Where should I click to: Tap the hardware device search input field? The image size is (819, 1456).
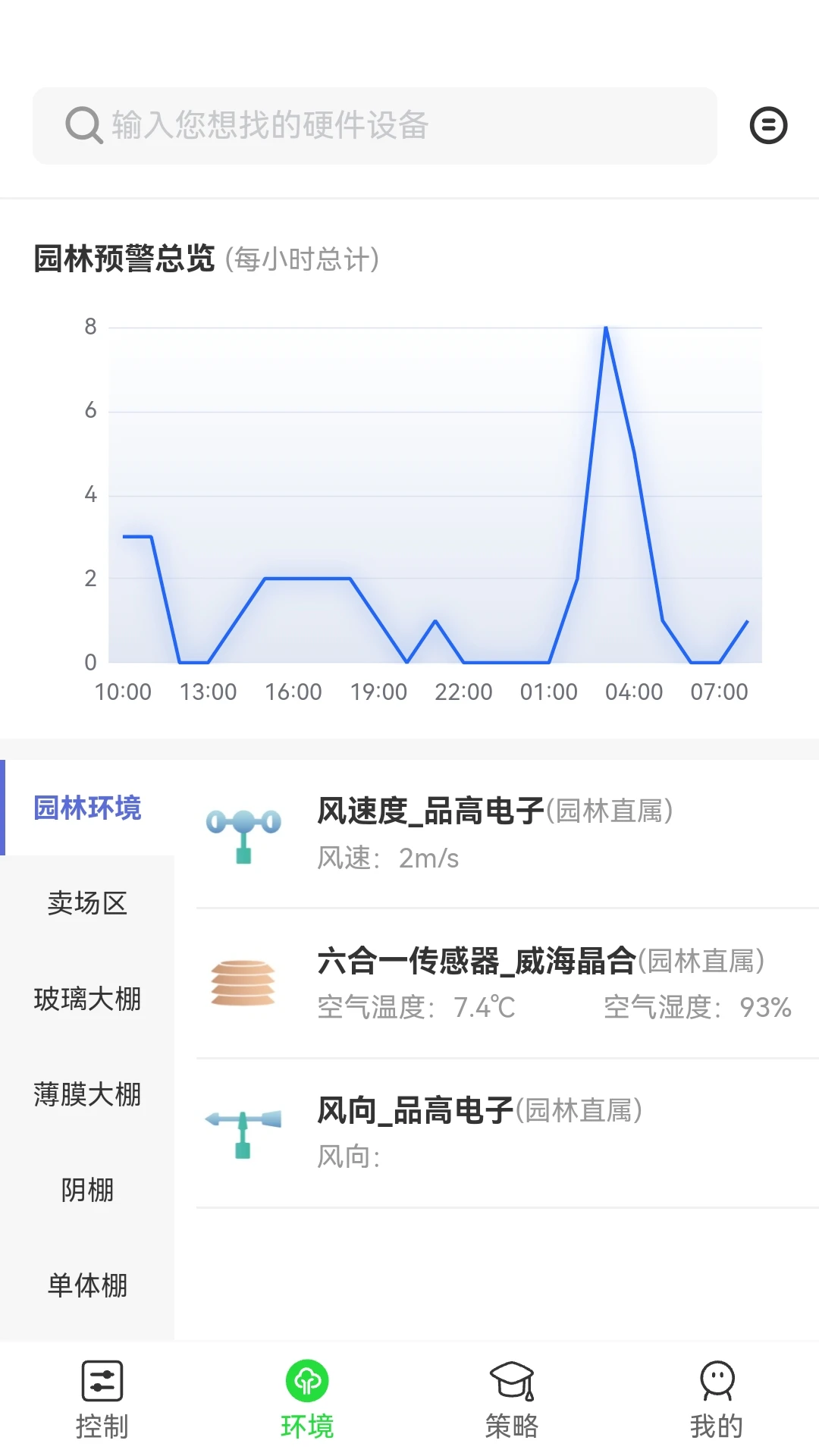(x=379, y=125)
